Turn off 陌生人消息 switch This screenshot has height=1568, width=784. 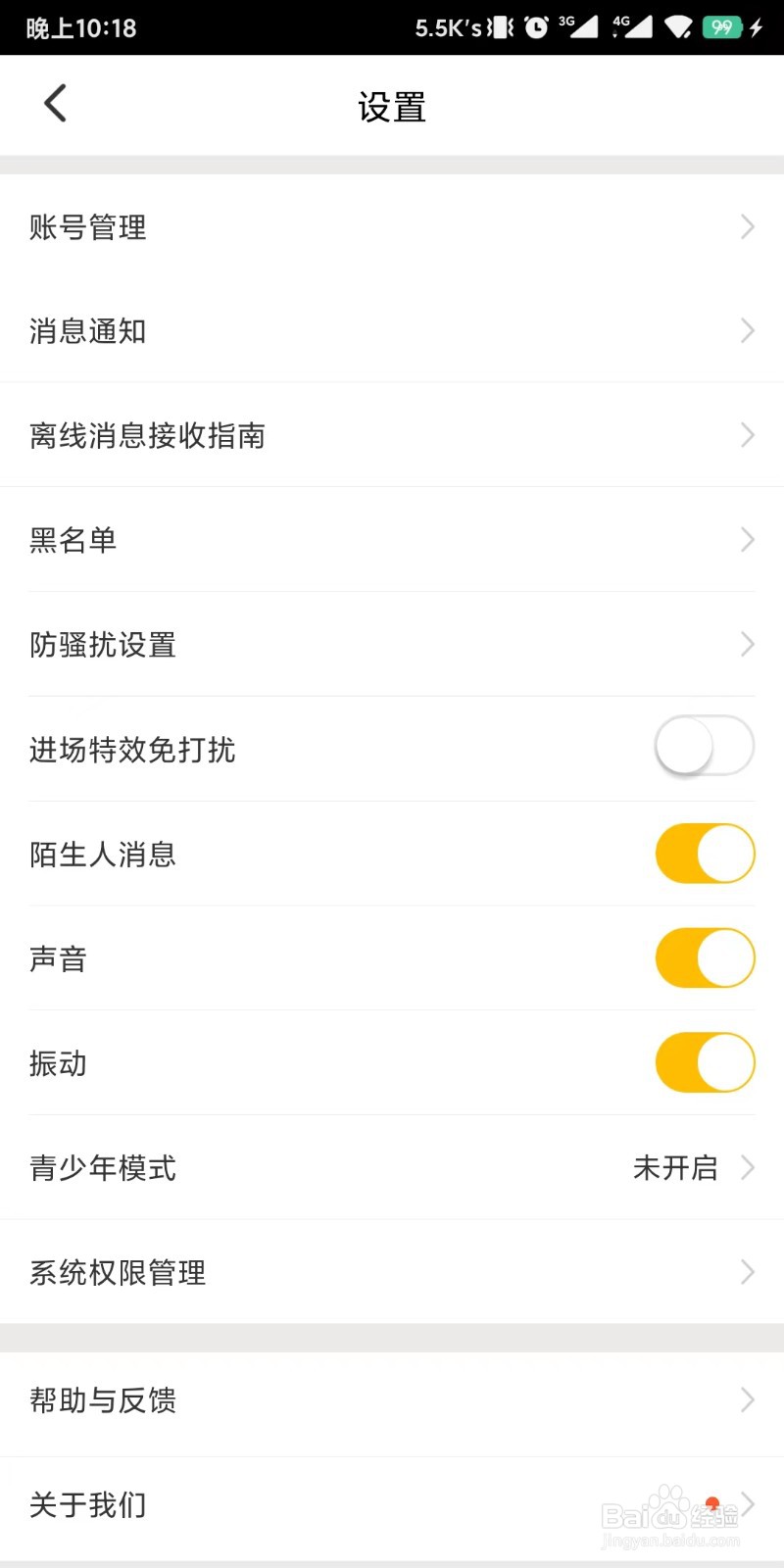click(x=705, y=854)
